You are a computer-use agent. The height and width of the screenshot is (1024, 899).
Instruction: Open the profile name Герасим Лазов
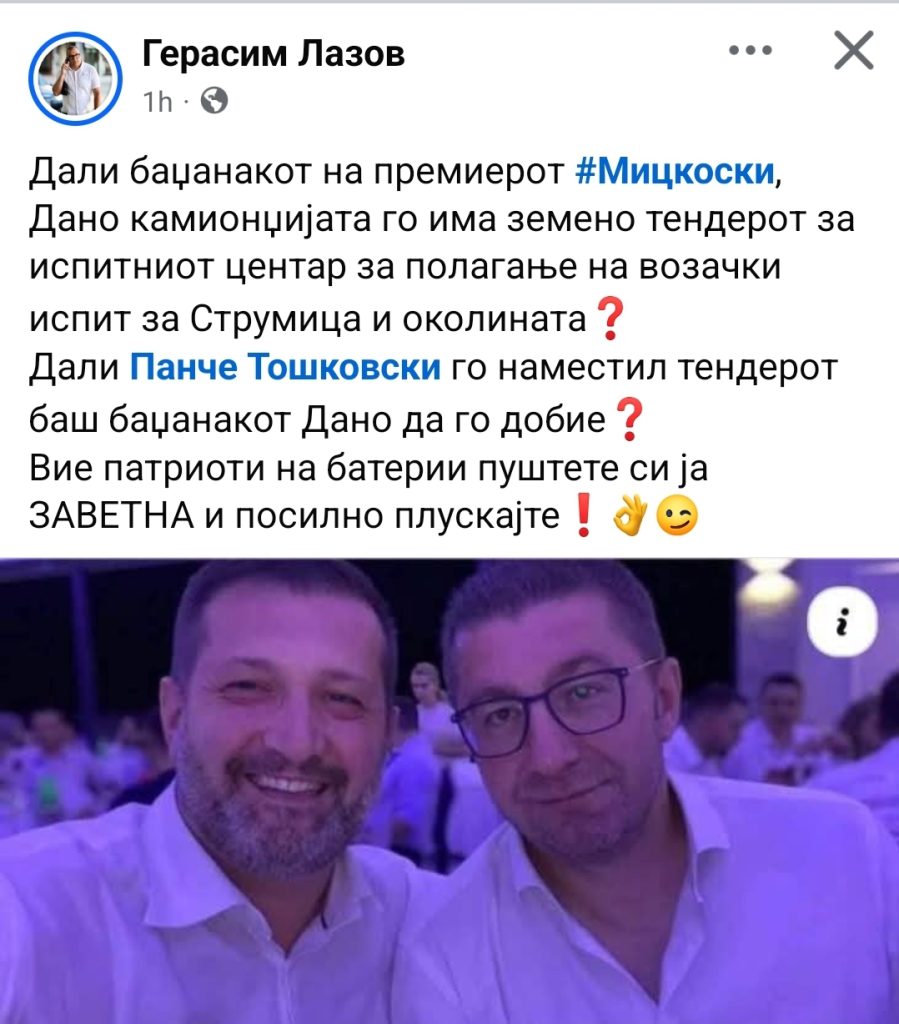pyautogui.click(x=273, y=53)
